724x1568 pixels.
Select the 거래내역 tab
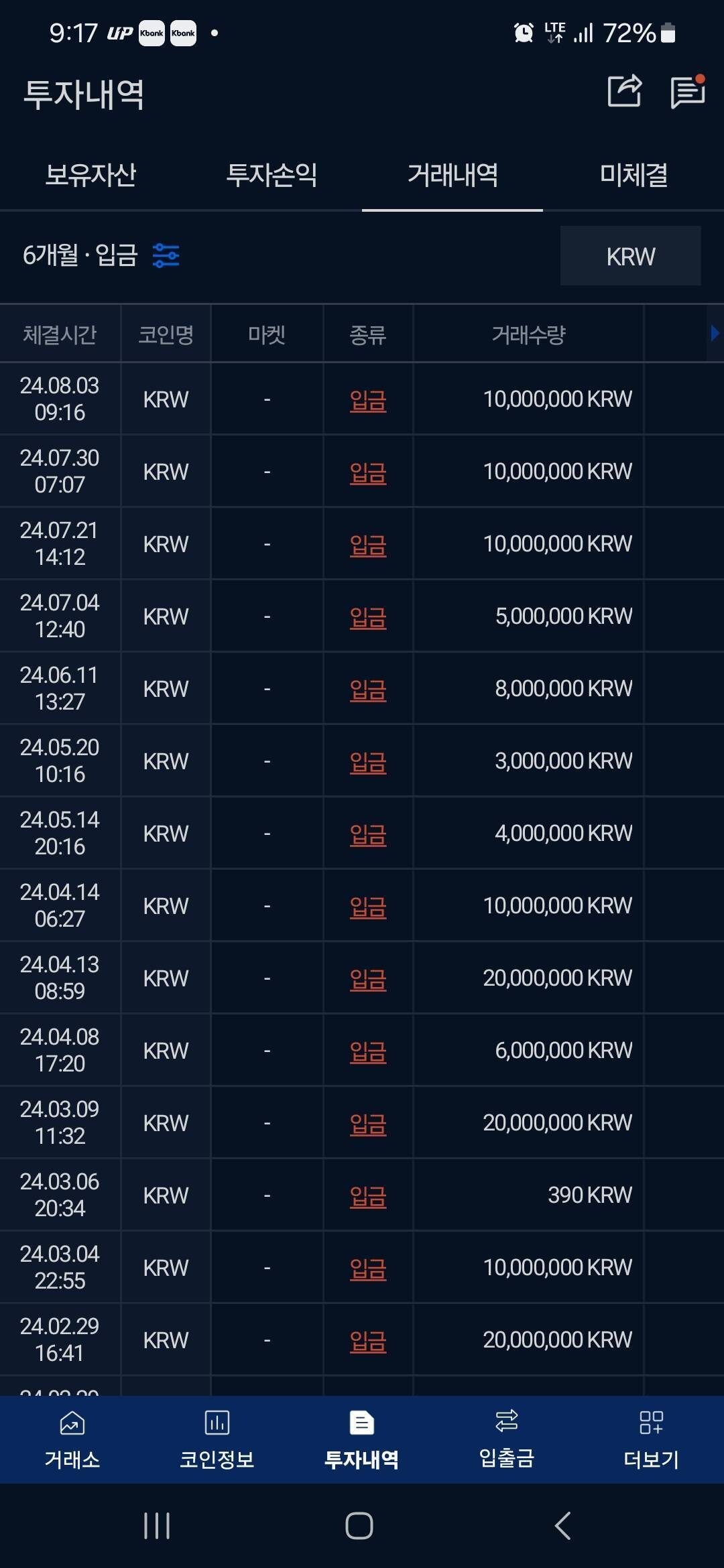[x=452, y=176]
